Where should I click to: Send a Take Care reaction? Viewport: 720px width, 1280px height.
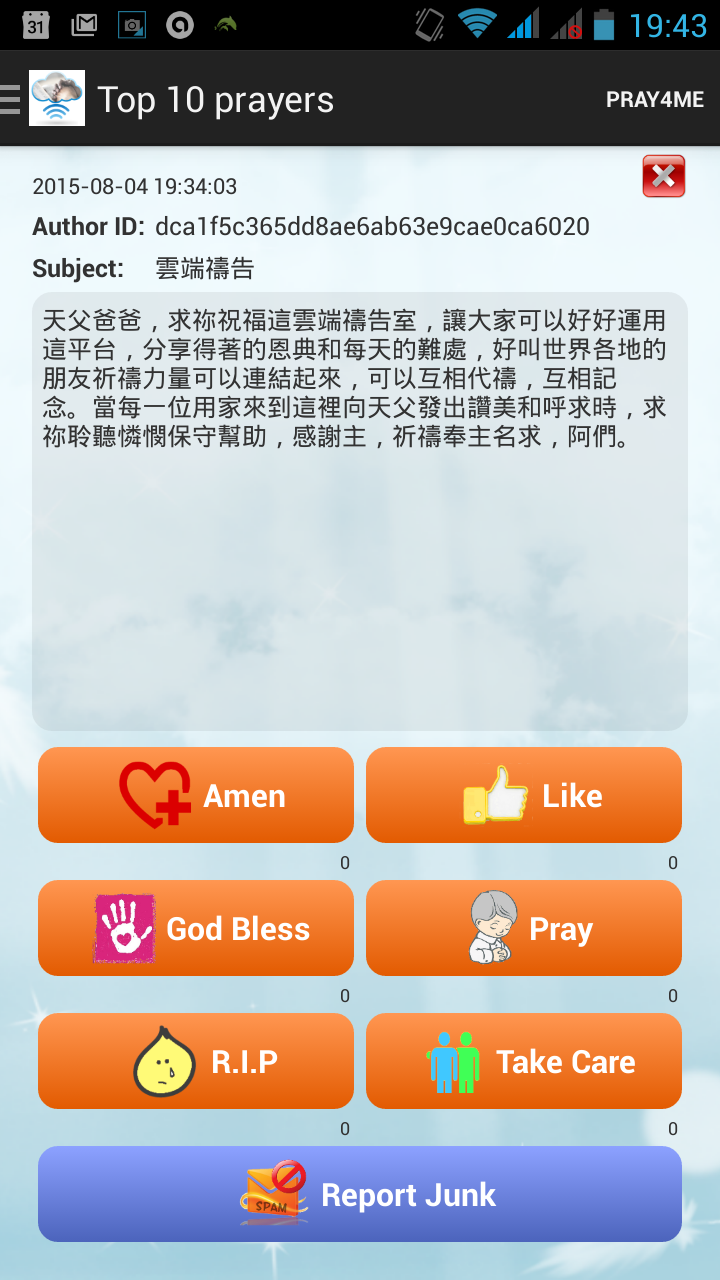pos(523,1061)
